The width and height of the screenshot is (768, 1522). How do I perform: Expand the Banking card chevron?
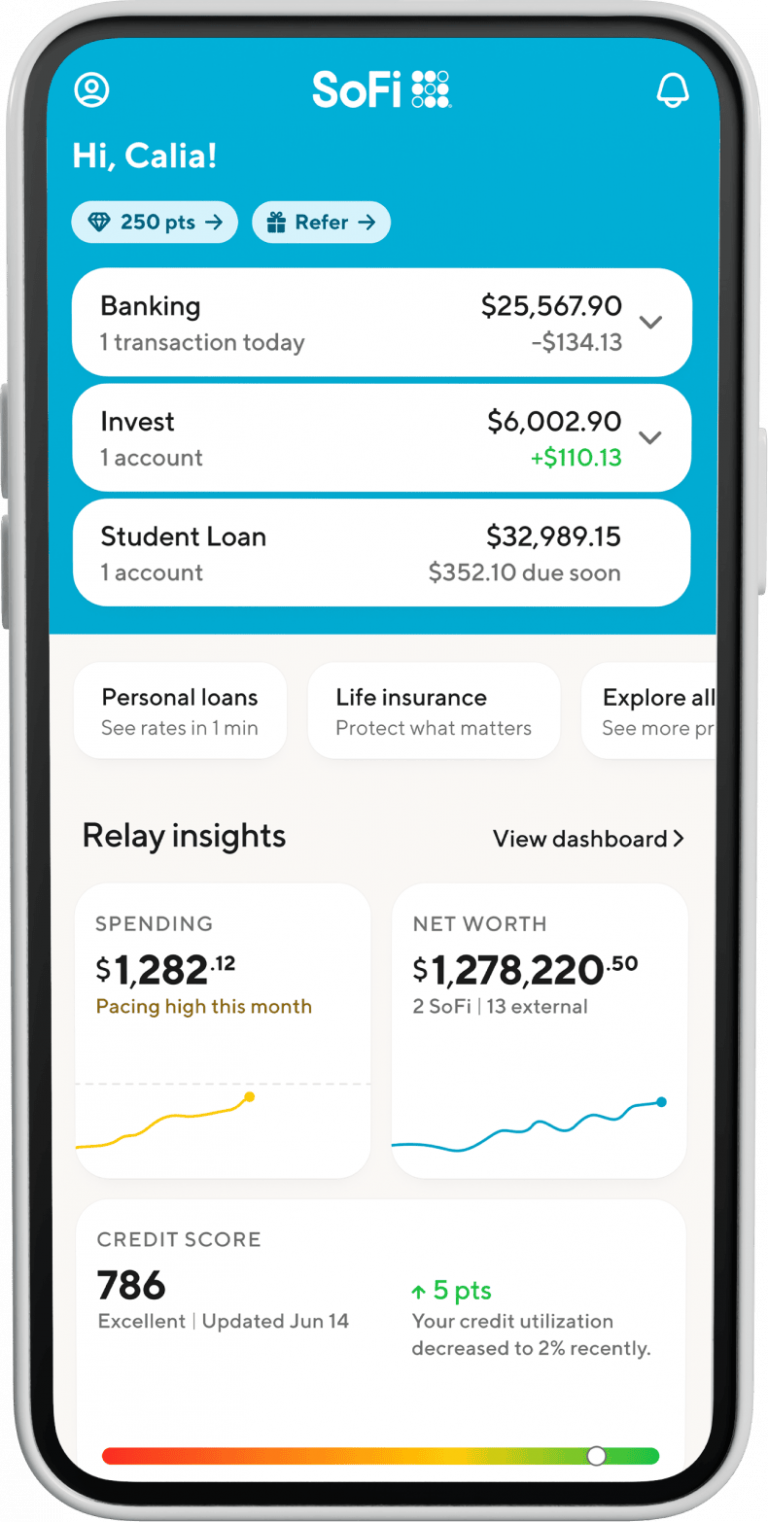(651, 323)
